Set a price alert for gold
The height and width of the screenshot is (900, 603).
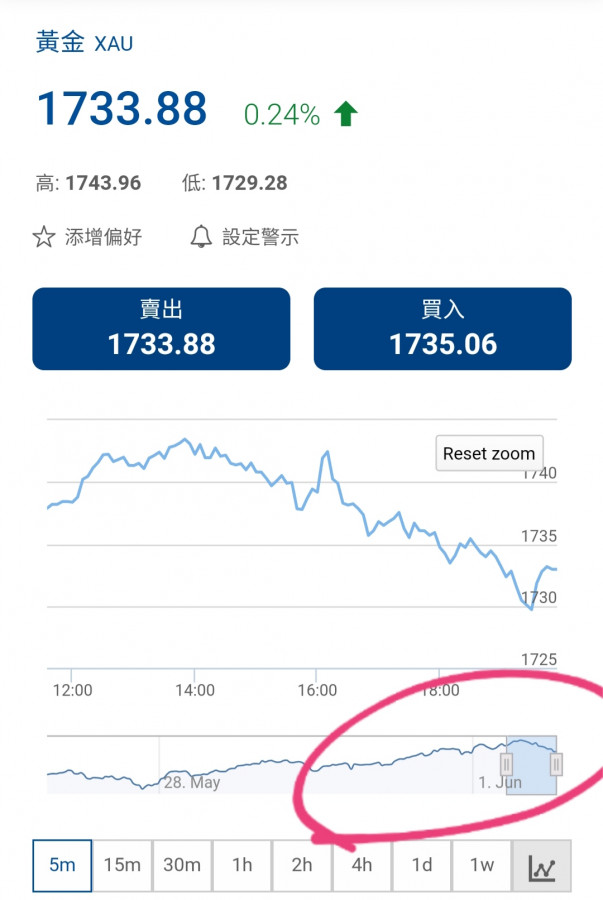point(245,237)
